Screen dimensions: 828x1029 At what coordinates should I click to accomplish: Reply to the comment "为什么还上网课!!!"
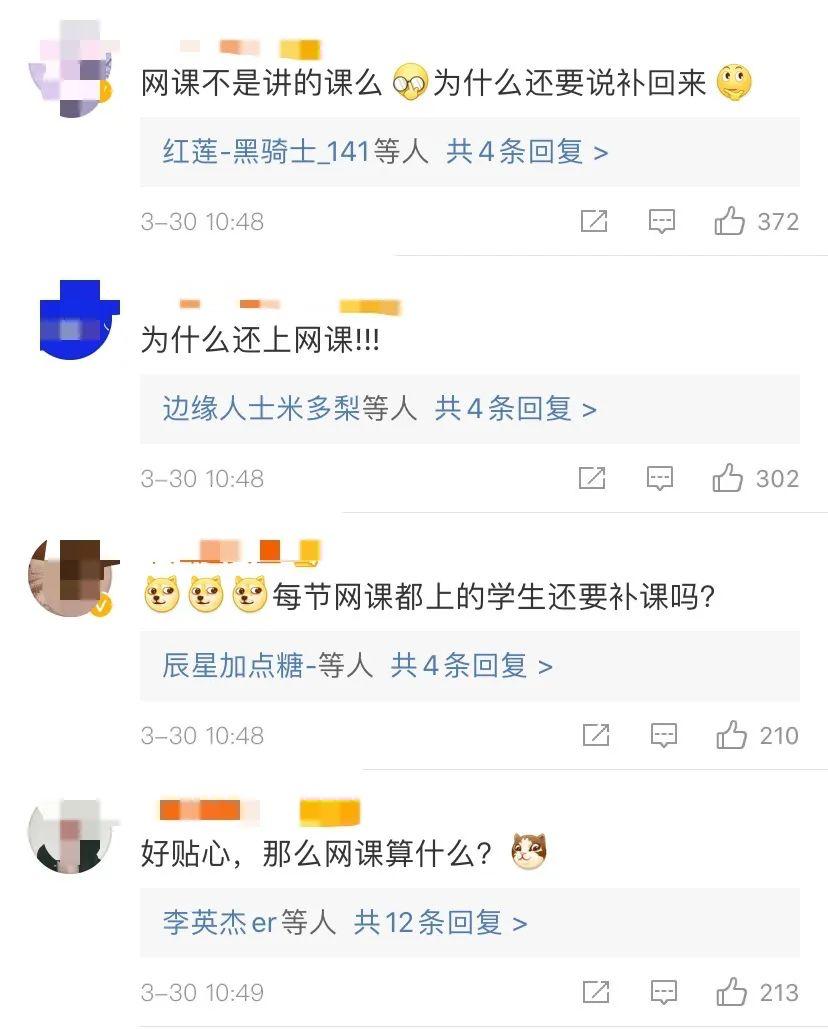click(x=660, y=479)
